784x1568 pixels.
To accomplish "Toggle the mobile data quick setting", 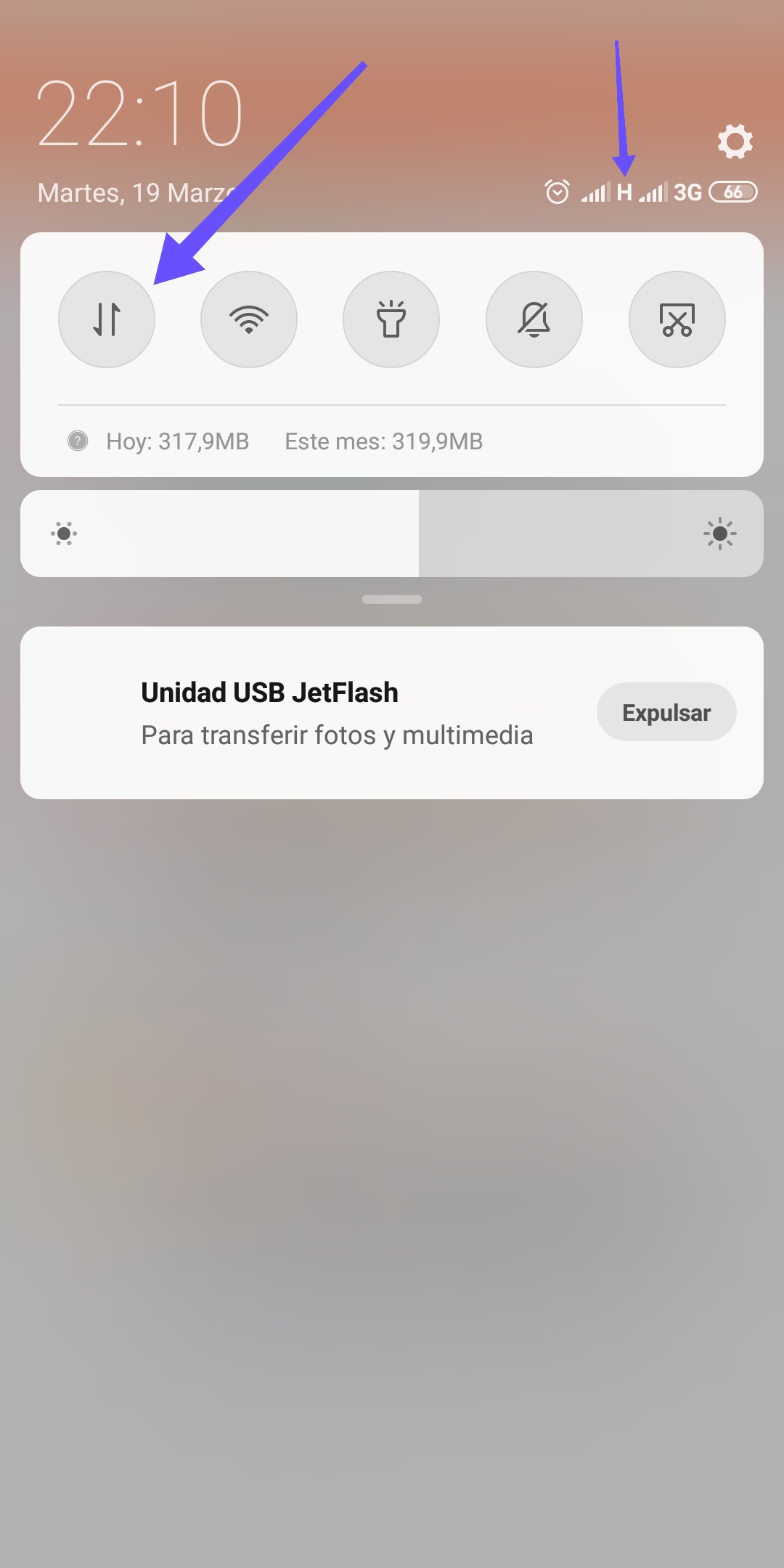I will click(107, 319).
